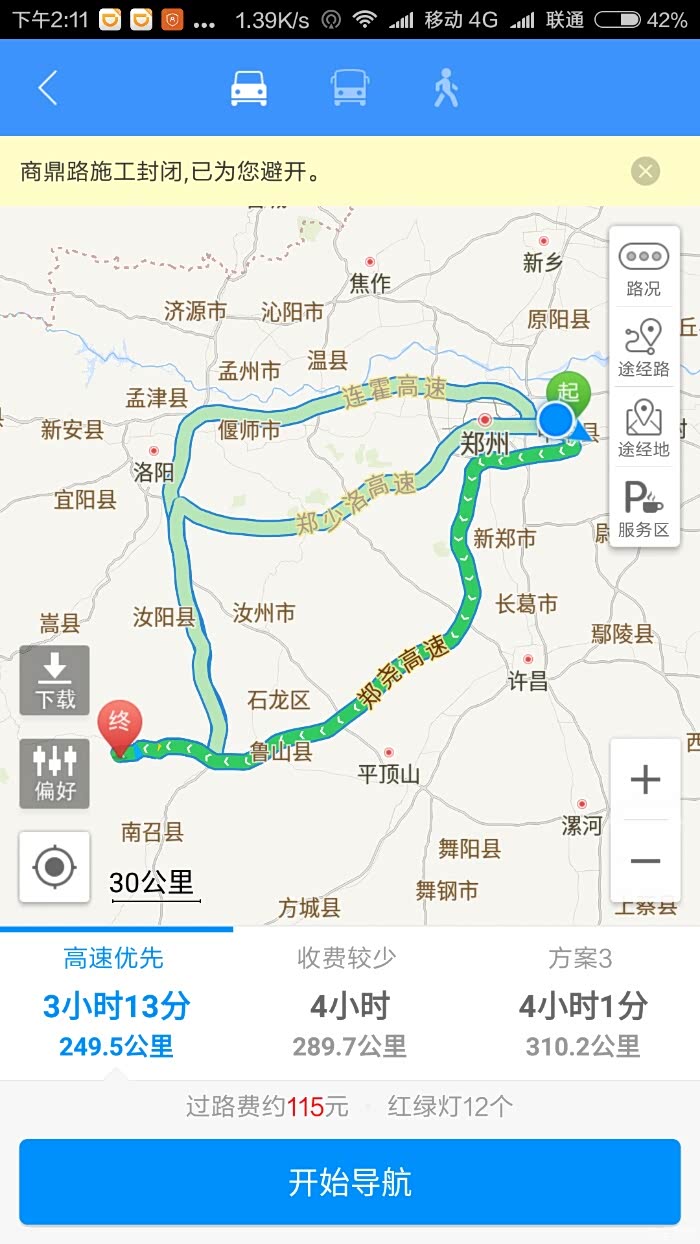The image size is (700, 1244).
Task: Toggle the 路况 traffic layer
Action: click(x=644, y=268)
